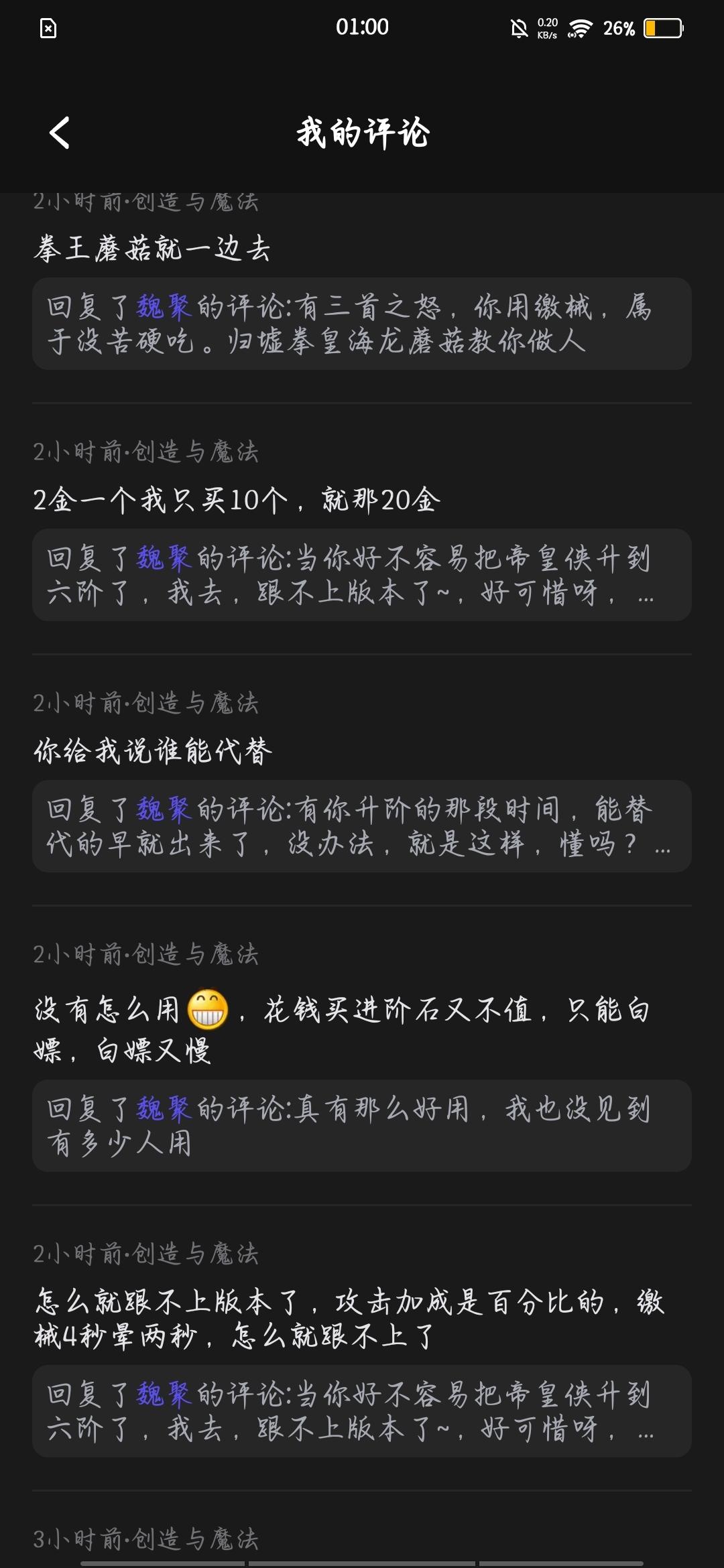View quoted reply 真有那么好用，我也没见到
Viewport: 724px width, 1568px height.
[362, 1126]
